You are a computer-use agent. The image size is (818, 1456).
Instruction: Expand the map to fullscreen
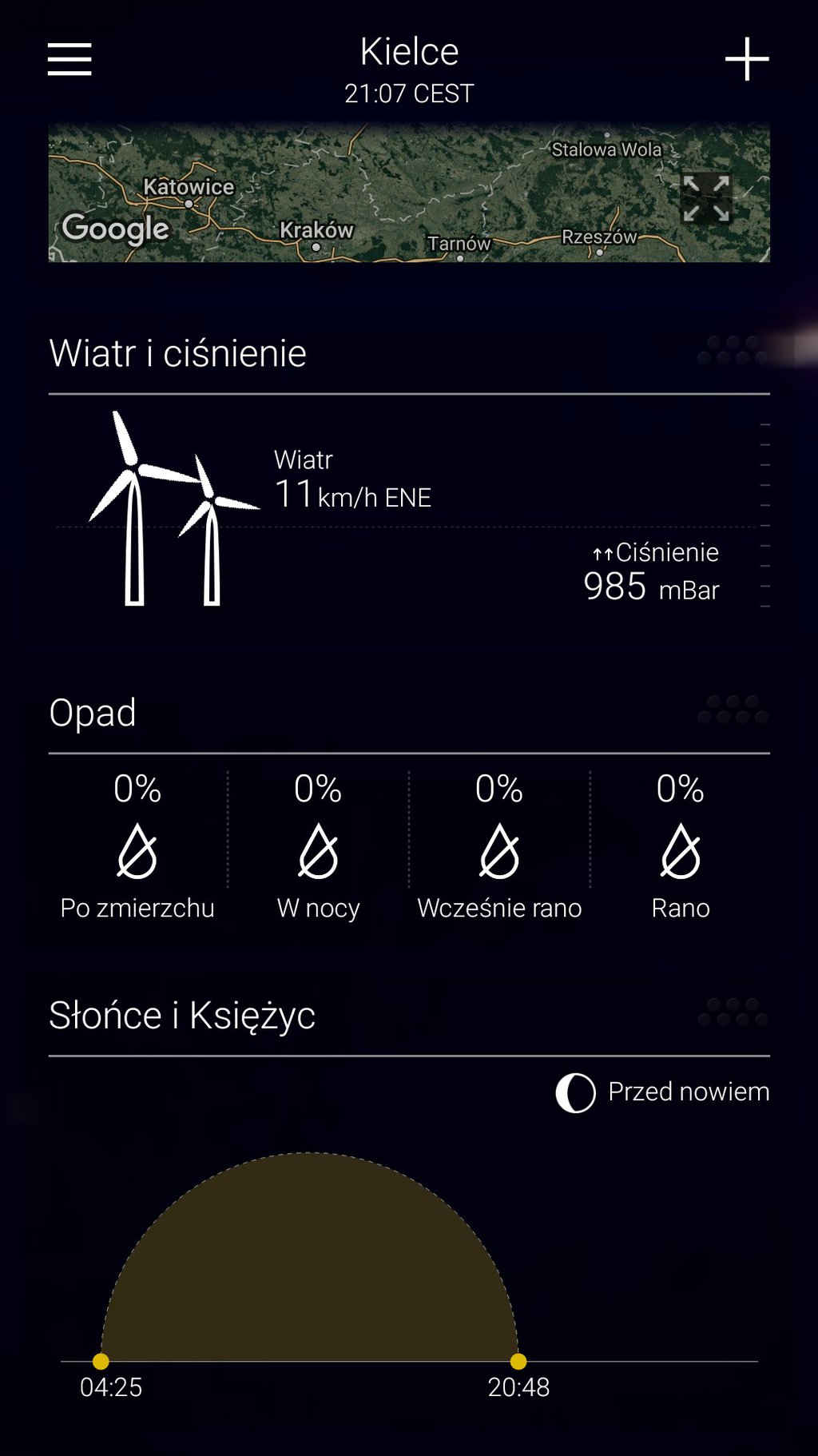click(x=706, y=198)
